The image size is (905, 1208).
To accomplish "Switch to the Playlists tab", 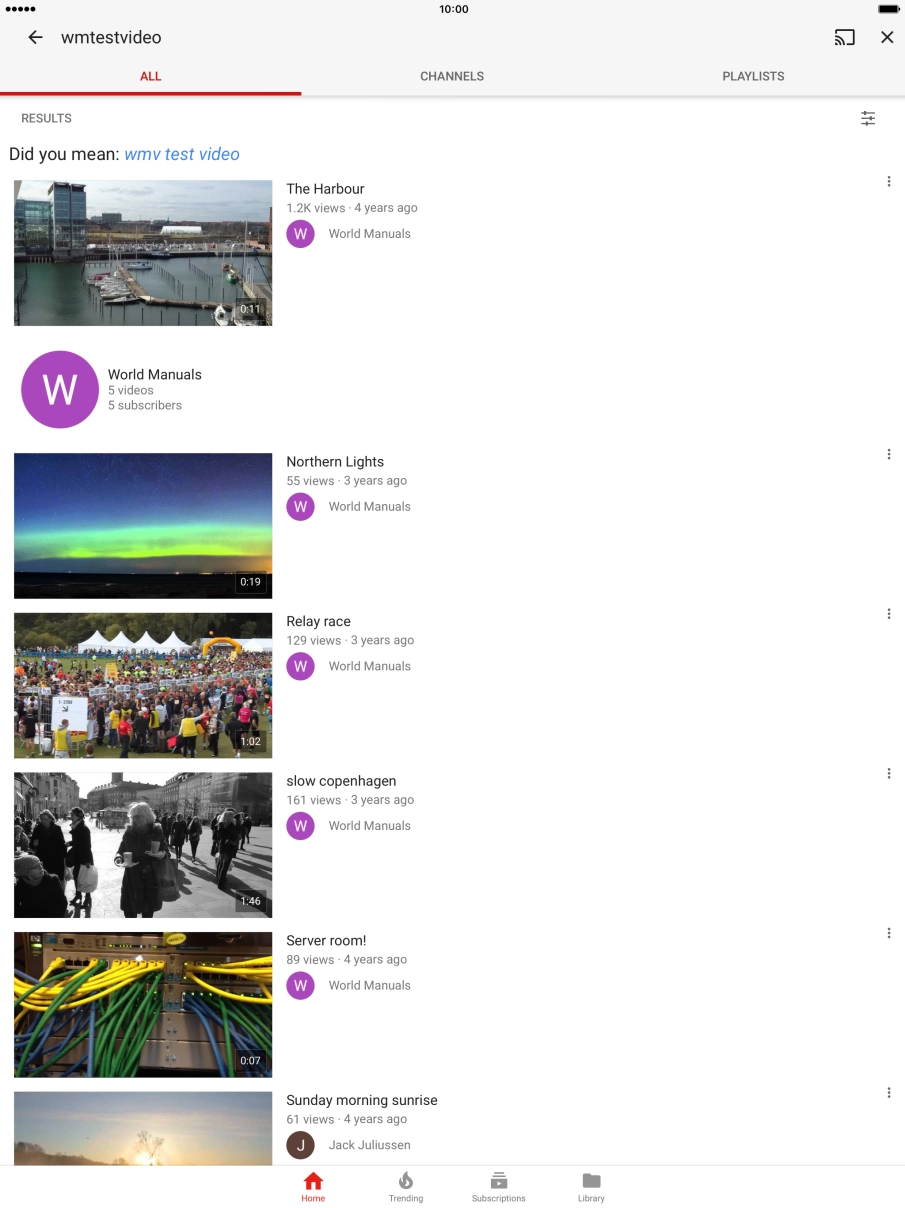I will (x=753, y=76).
